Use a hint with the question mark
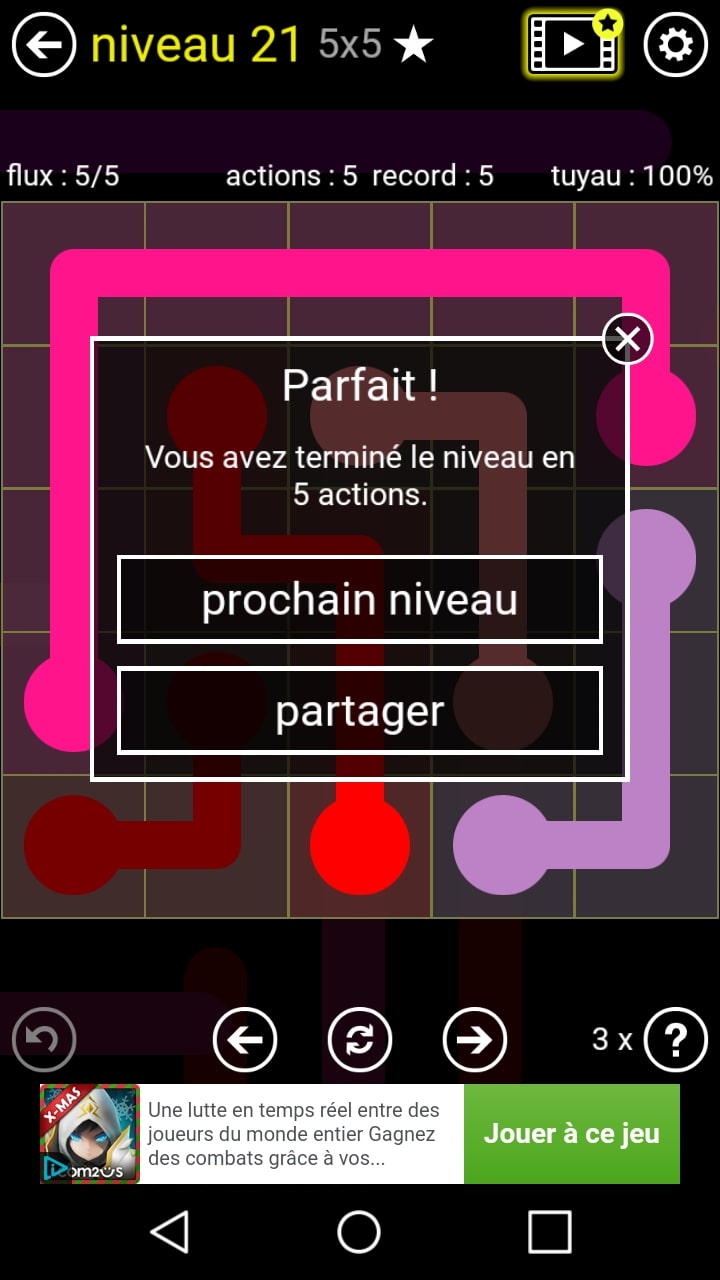This screenshot has height=1280, width=720. (x=675, y=1040)
